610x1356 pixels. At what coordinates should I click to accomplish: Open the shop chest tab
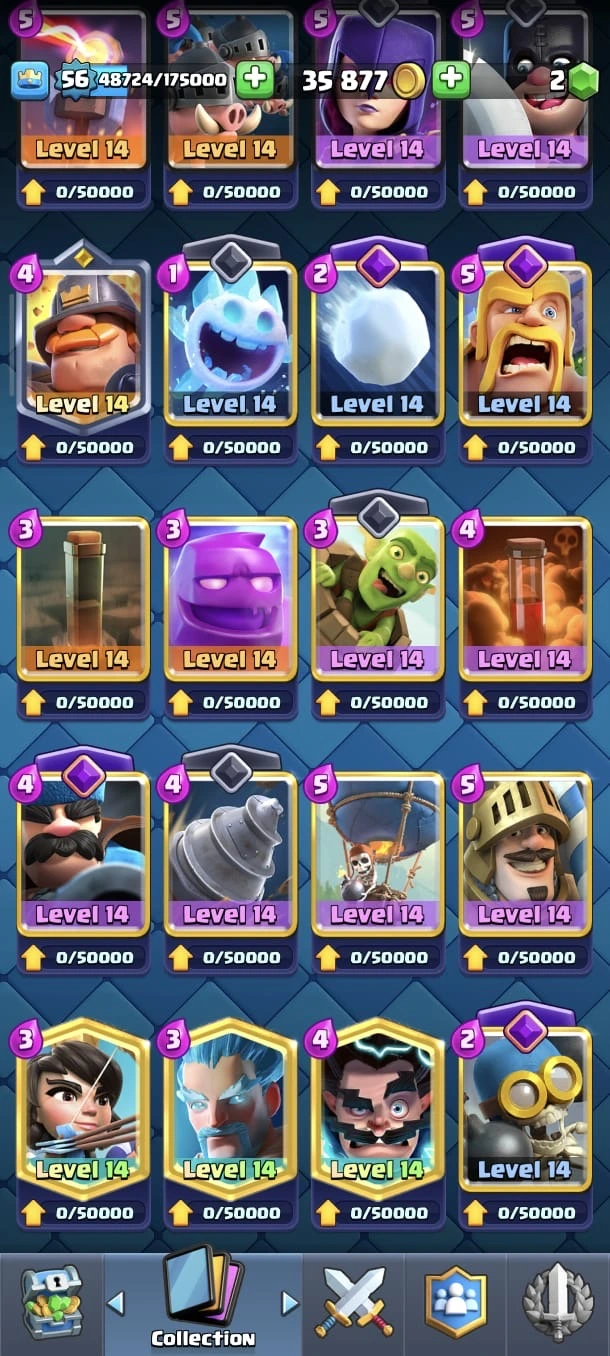pos(50,1302)
